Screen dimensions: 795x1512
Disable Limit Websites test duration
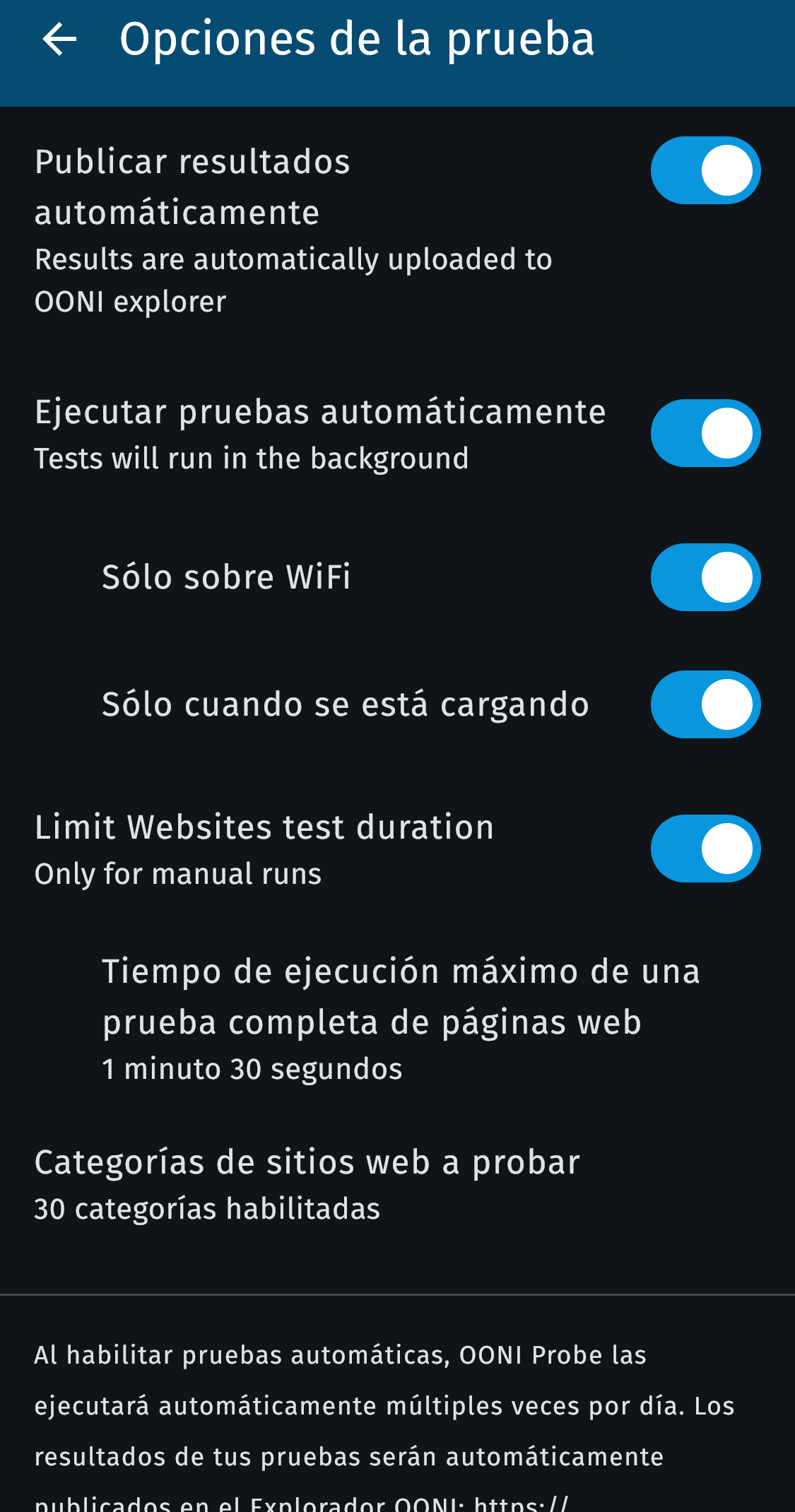[705, 849]
